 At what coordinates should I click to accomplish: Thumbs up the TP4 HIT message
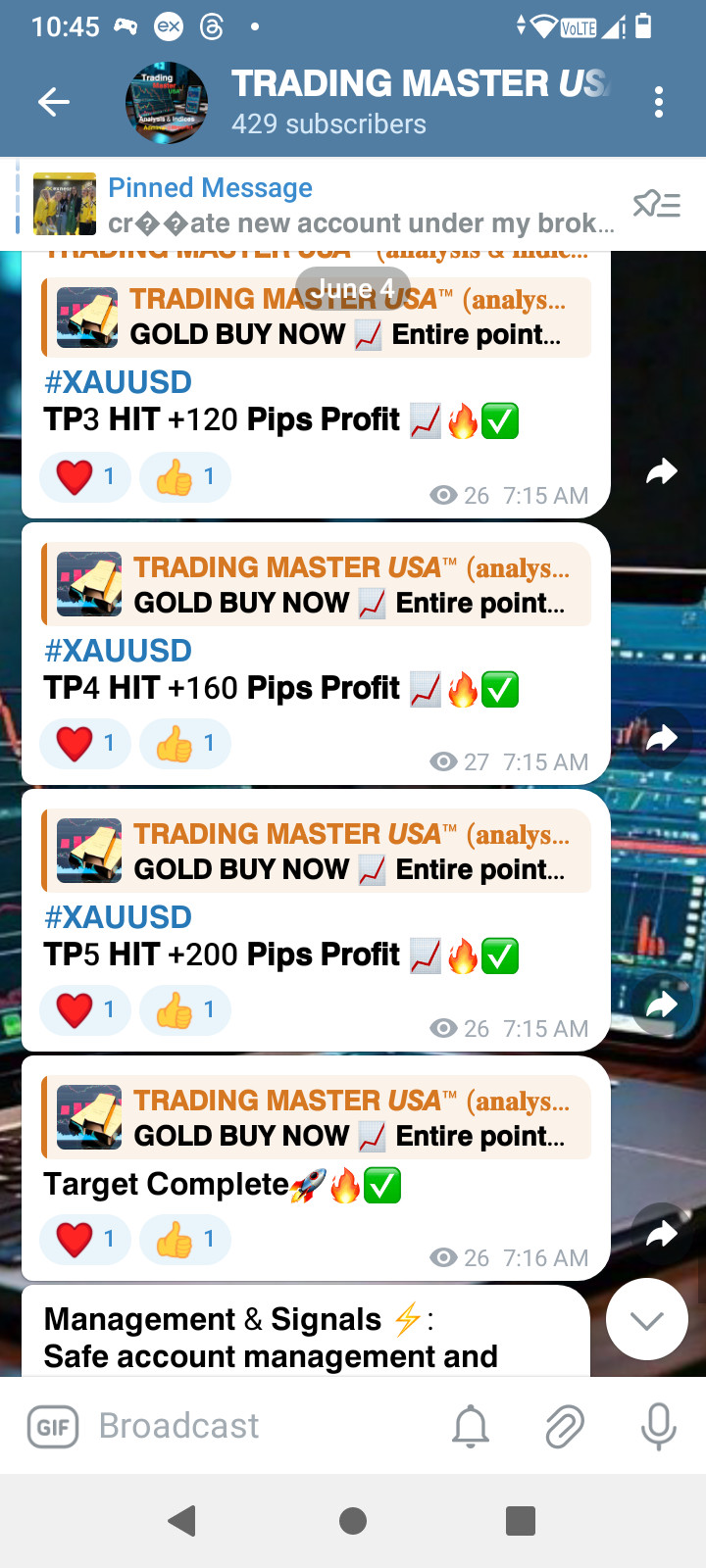tap(185, 744)
